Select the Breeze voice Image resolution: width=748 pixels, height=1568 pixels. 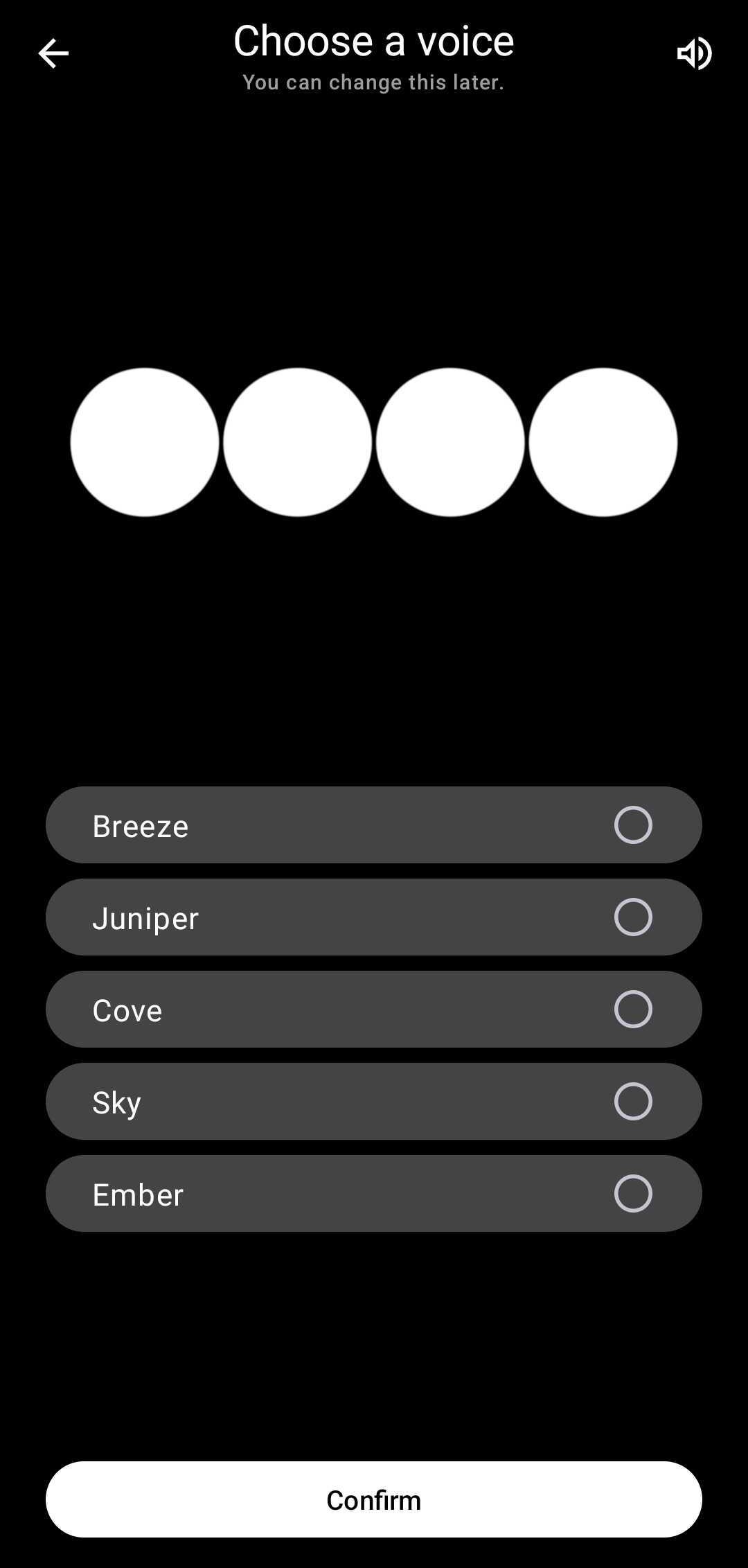click(373, 825)
